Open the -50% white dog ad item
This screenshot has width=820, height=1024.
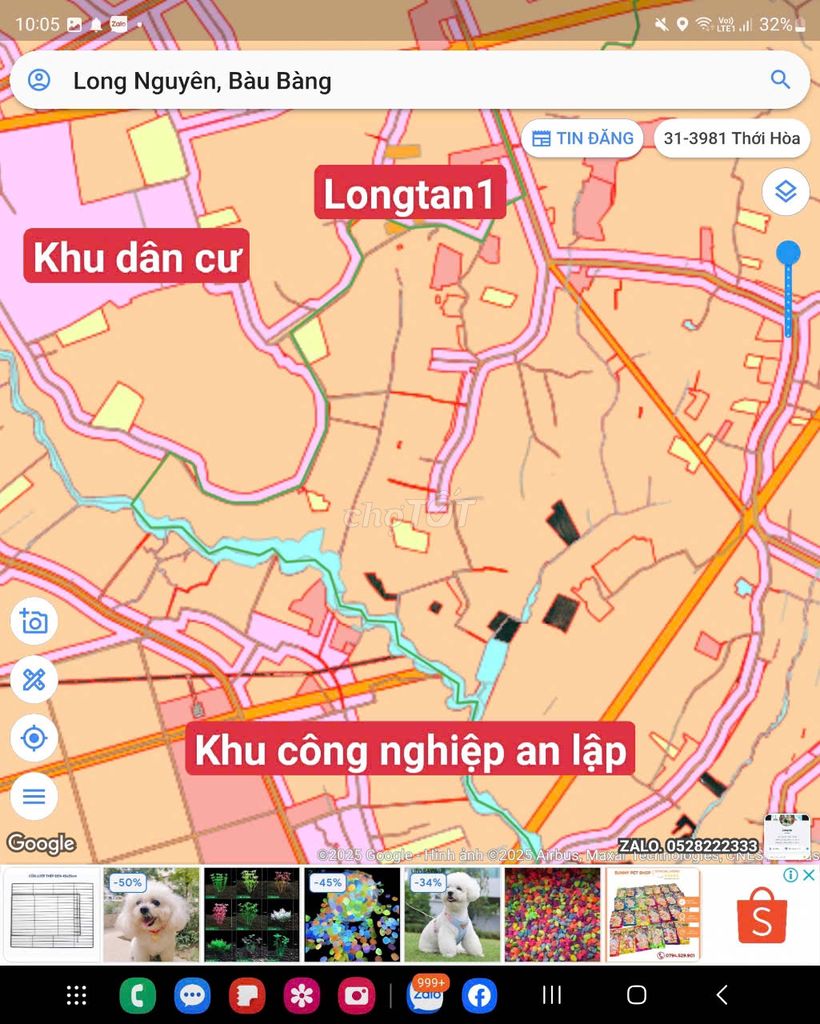(151, 915)
